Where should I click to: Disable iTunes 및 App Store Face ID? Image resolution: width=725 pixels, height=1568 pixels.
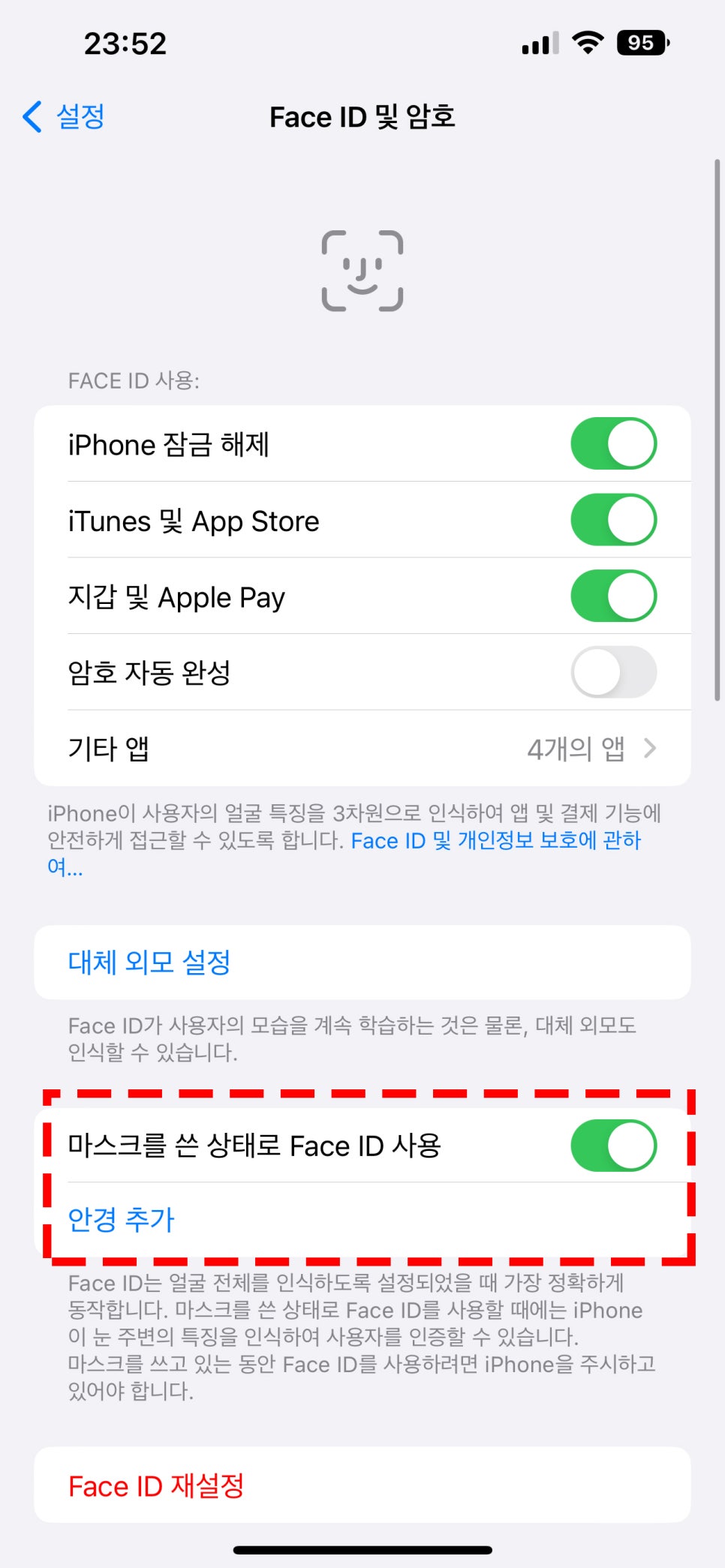(x=613, y=520)
